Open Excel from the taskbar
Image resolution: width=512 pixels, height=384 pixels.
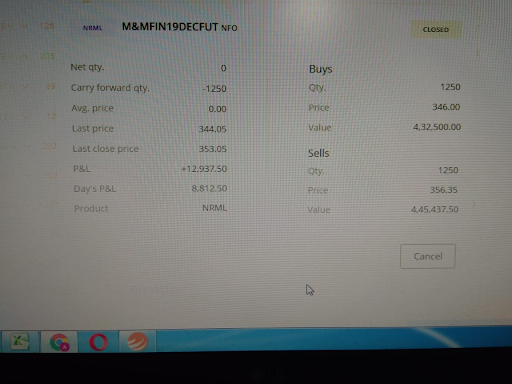click(20, 341)
